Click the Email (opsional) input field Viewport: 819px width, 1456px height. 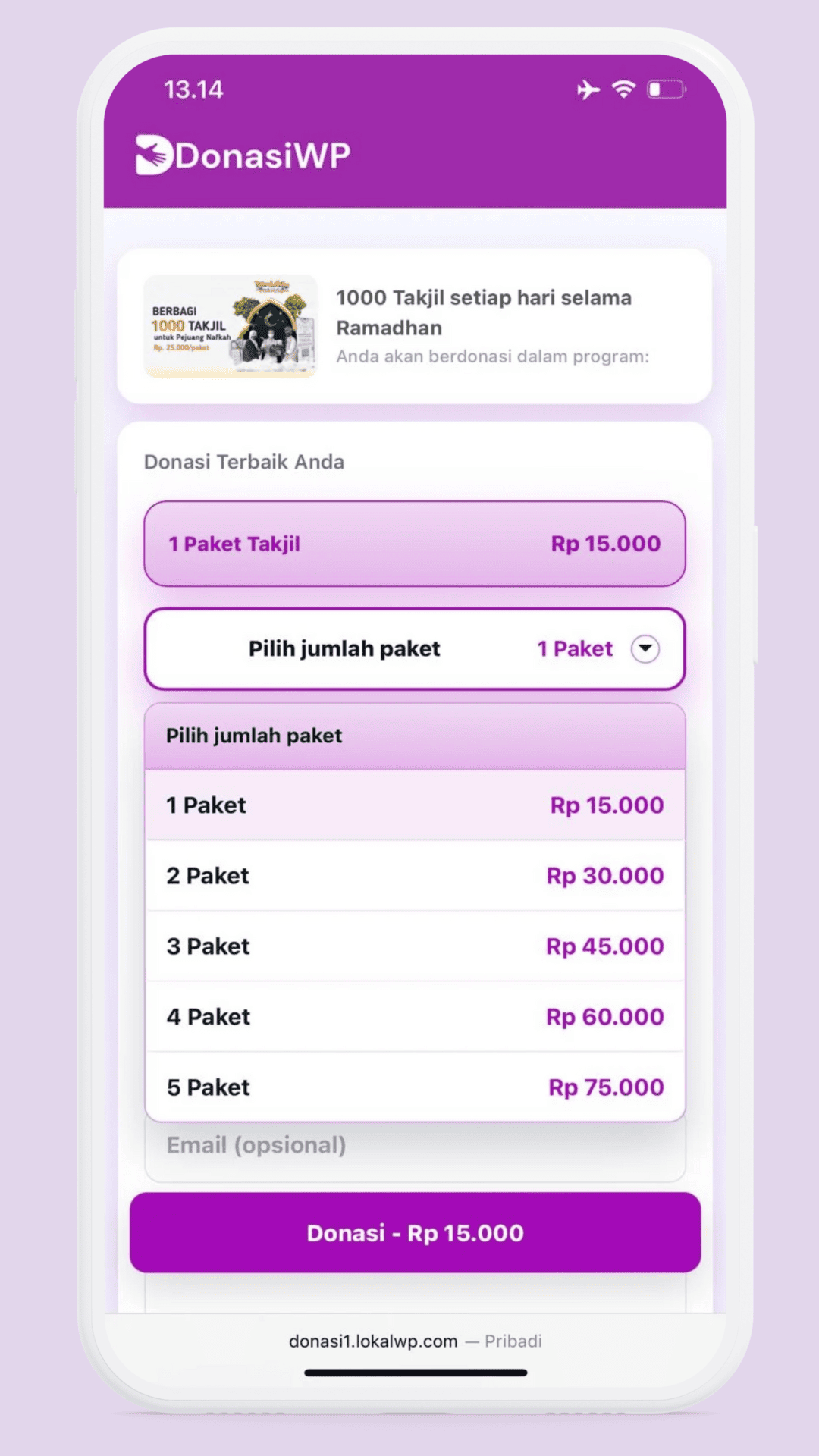click(414, 1145)
